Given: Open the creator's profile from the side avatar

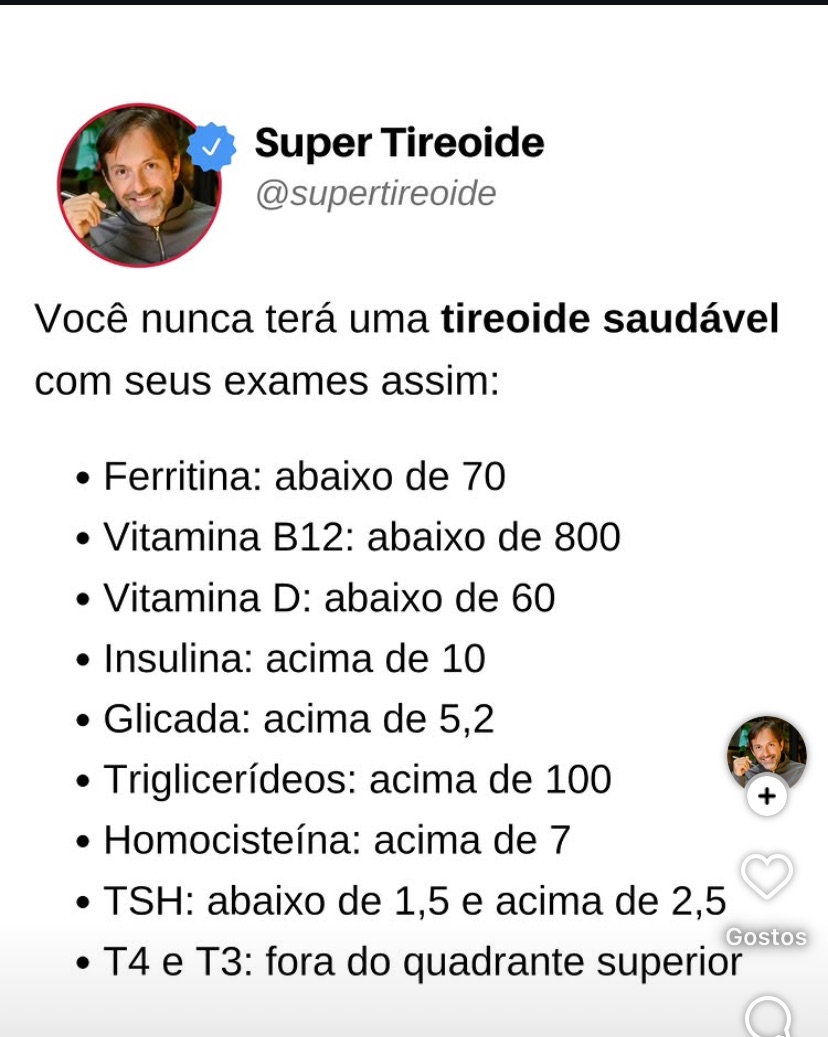Looking at the screenshot, I should 766,752.
